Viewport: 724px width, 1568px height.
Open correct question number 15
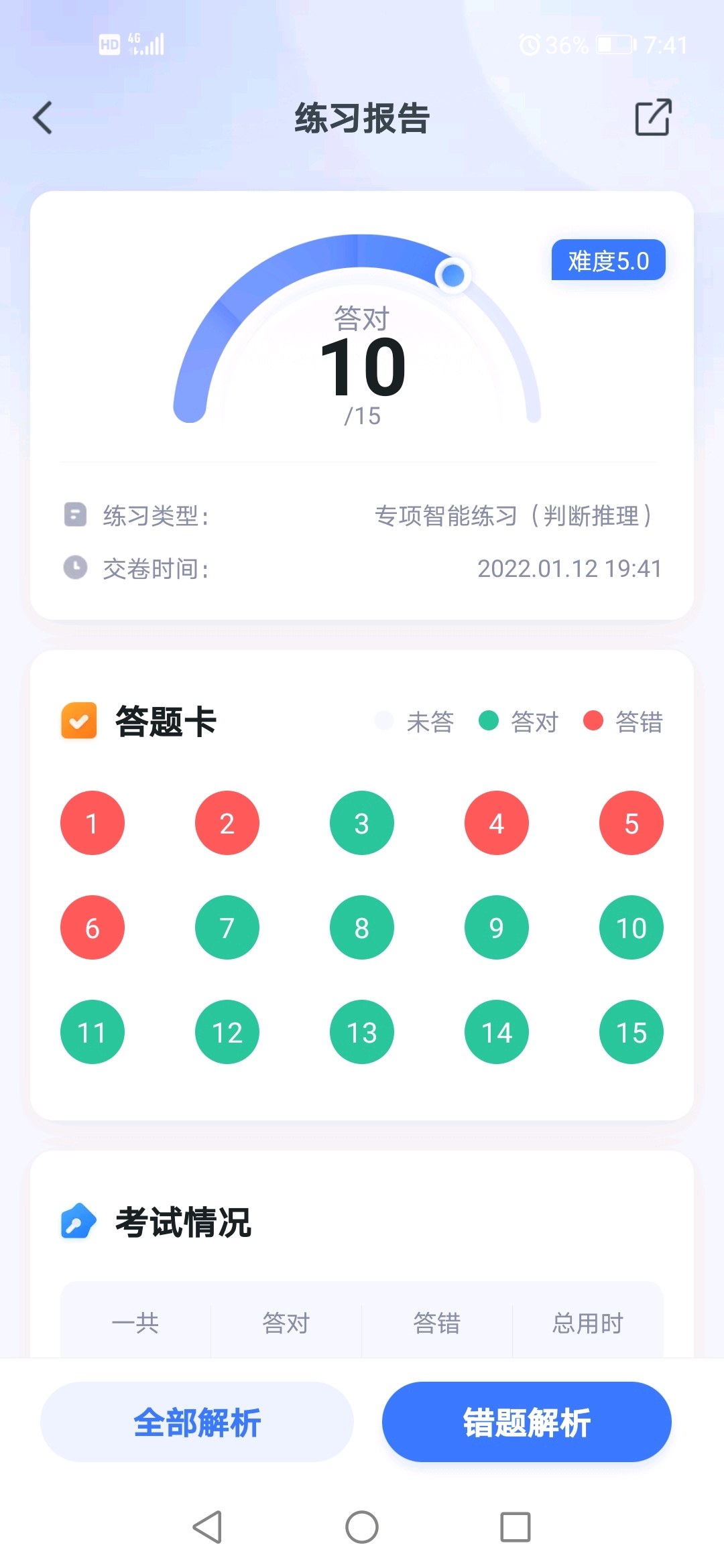[631, 1032]
